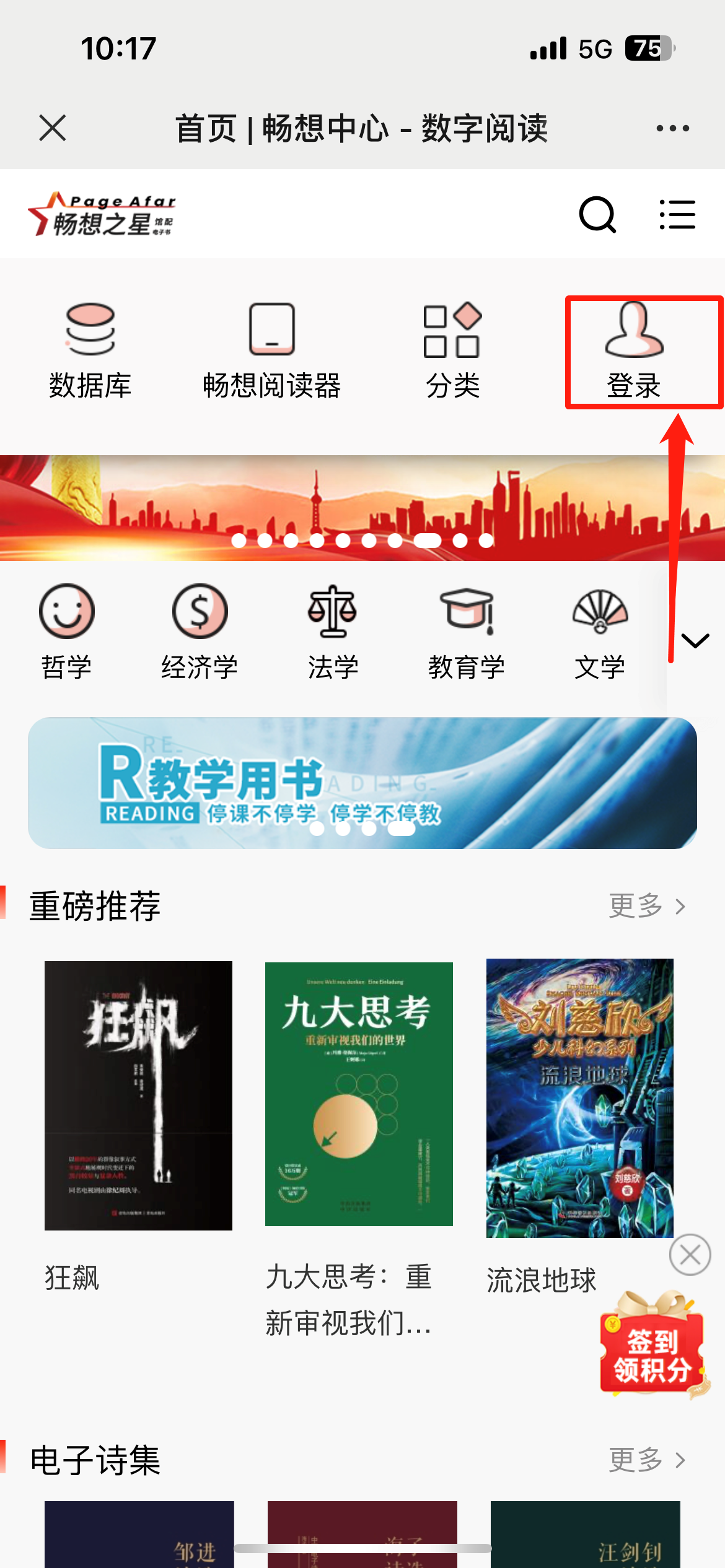The height and width of the screenshot is (1568, 725).
Task: Select the 经济学 category
Action: [200, 632]
